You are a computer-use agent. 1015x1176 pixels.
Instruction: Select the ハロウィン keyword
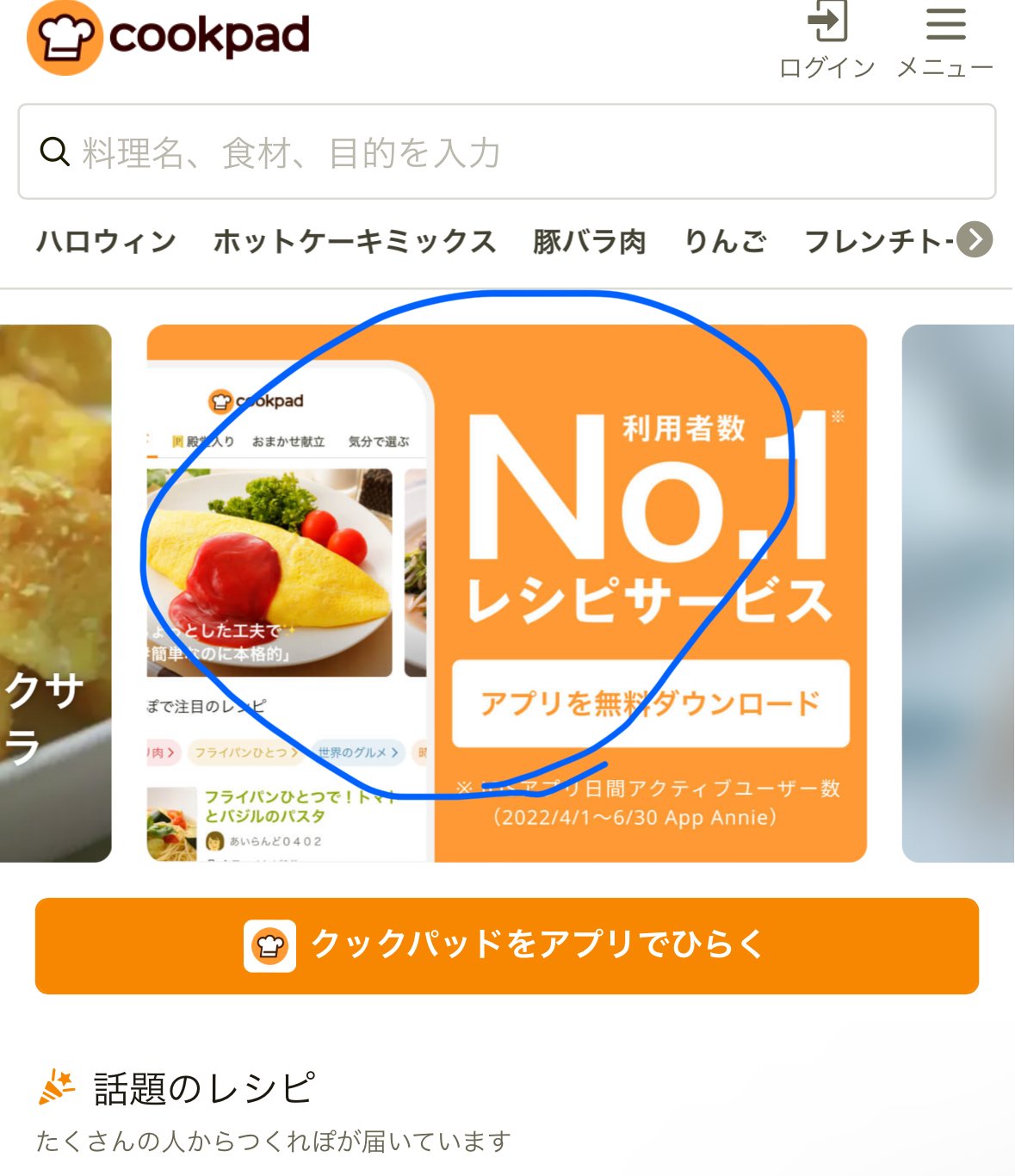[107, 242]
